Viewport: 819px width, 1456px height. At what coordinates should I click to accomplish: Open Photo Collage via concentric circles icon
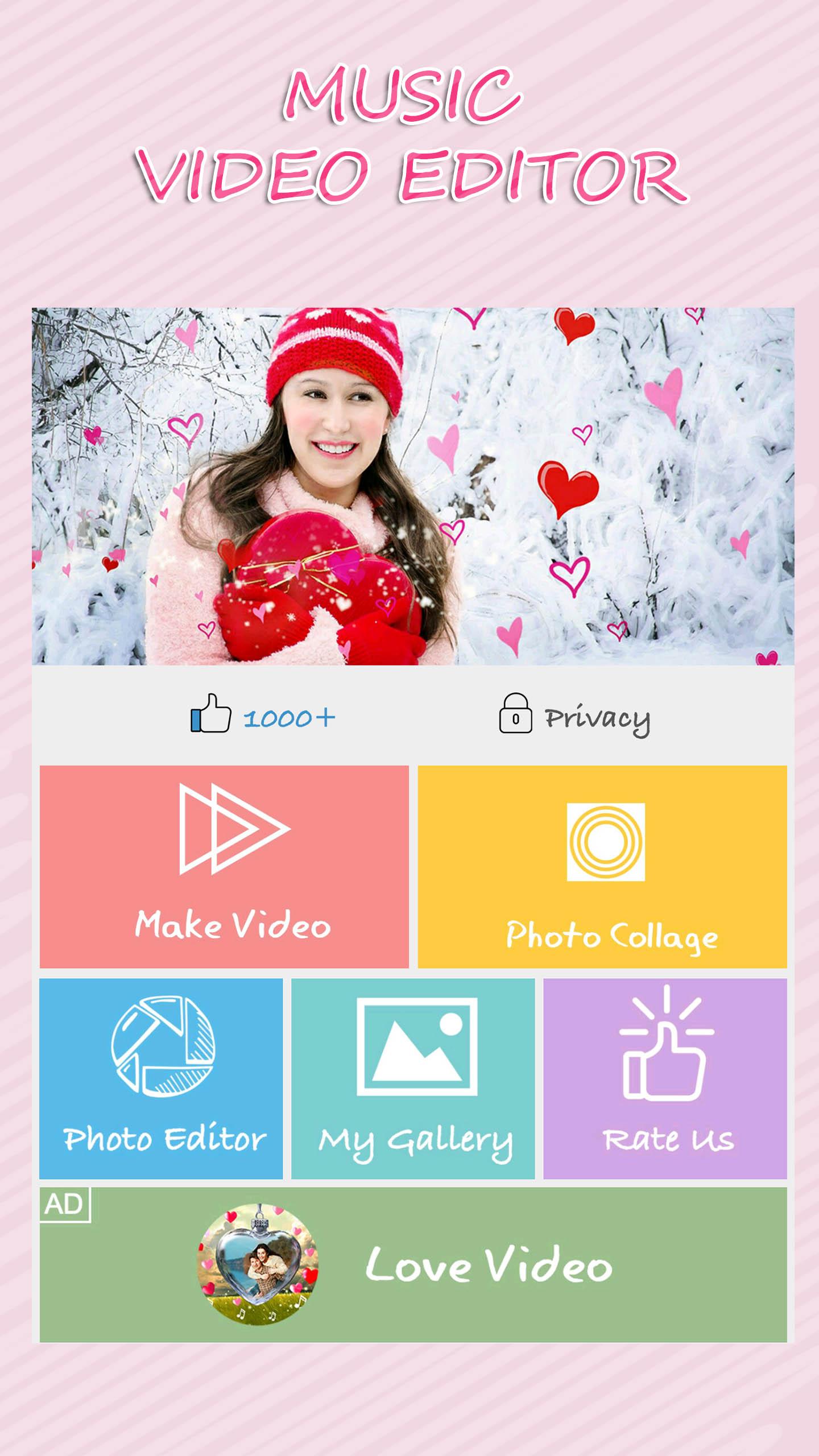[x=605, y=841]
